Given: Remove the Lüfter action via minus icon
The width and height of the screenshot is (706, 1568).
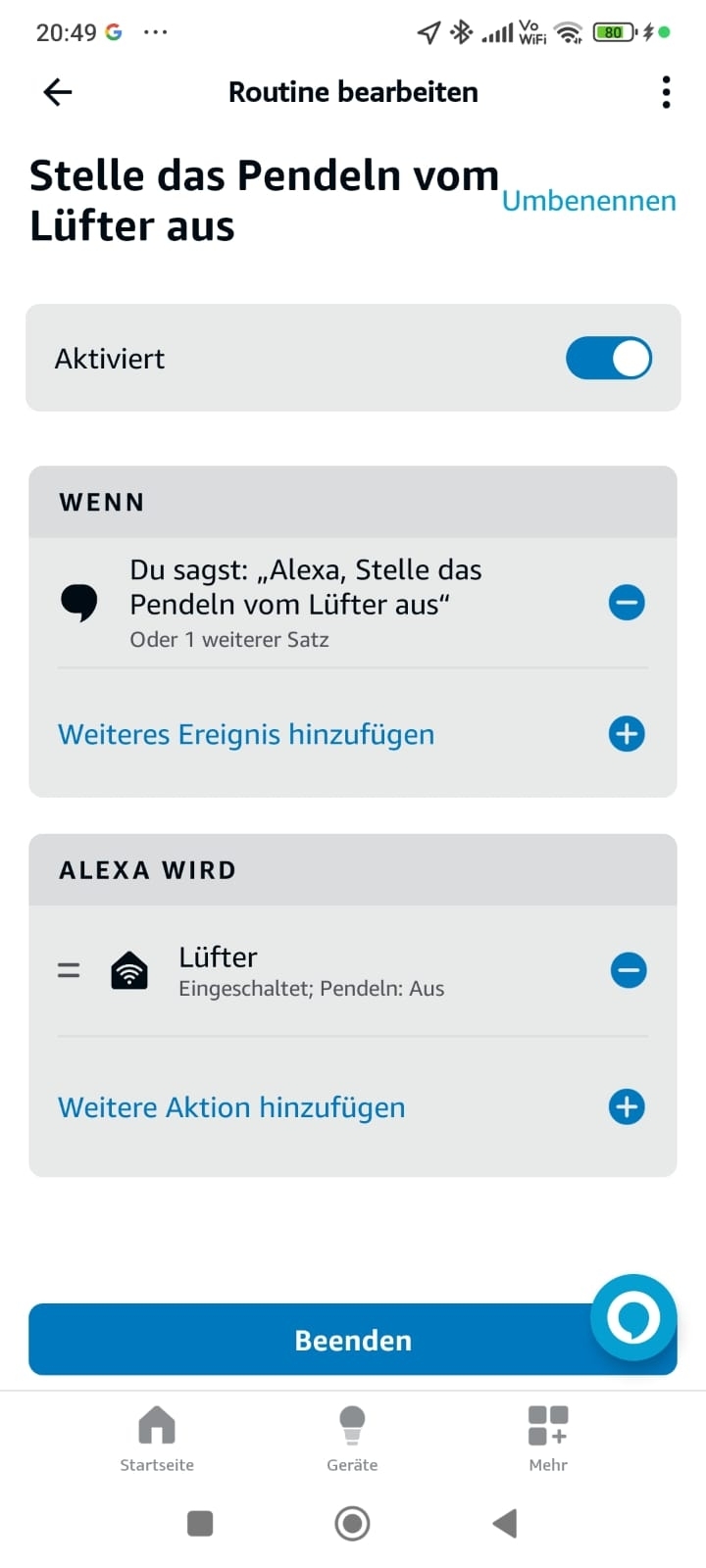Looking at the screenshot, I should (628, 970).
